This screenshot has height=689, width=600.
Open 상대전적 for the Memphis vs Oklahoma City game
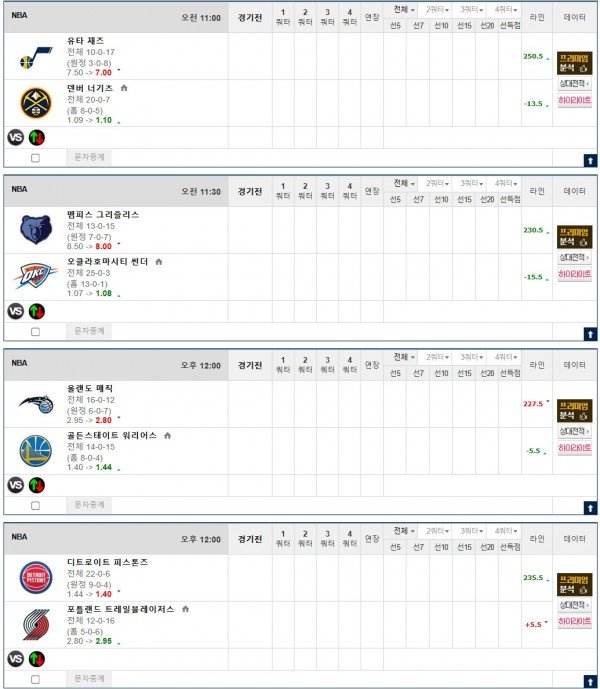pos(574,258)
